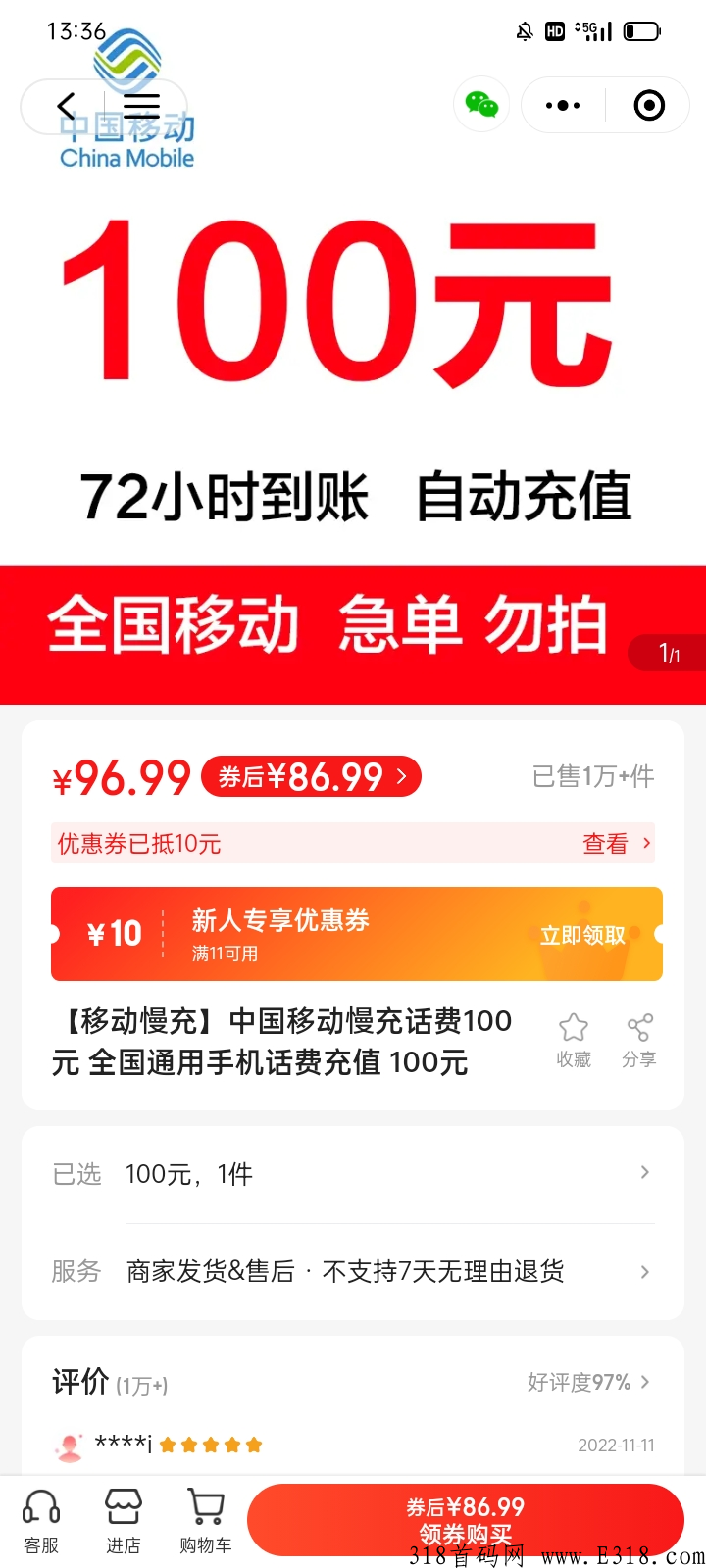Claim the ¥10 coupon with 立即领取
This screenshot has height=1568, width=706.
[582, 935]
